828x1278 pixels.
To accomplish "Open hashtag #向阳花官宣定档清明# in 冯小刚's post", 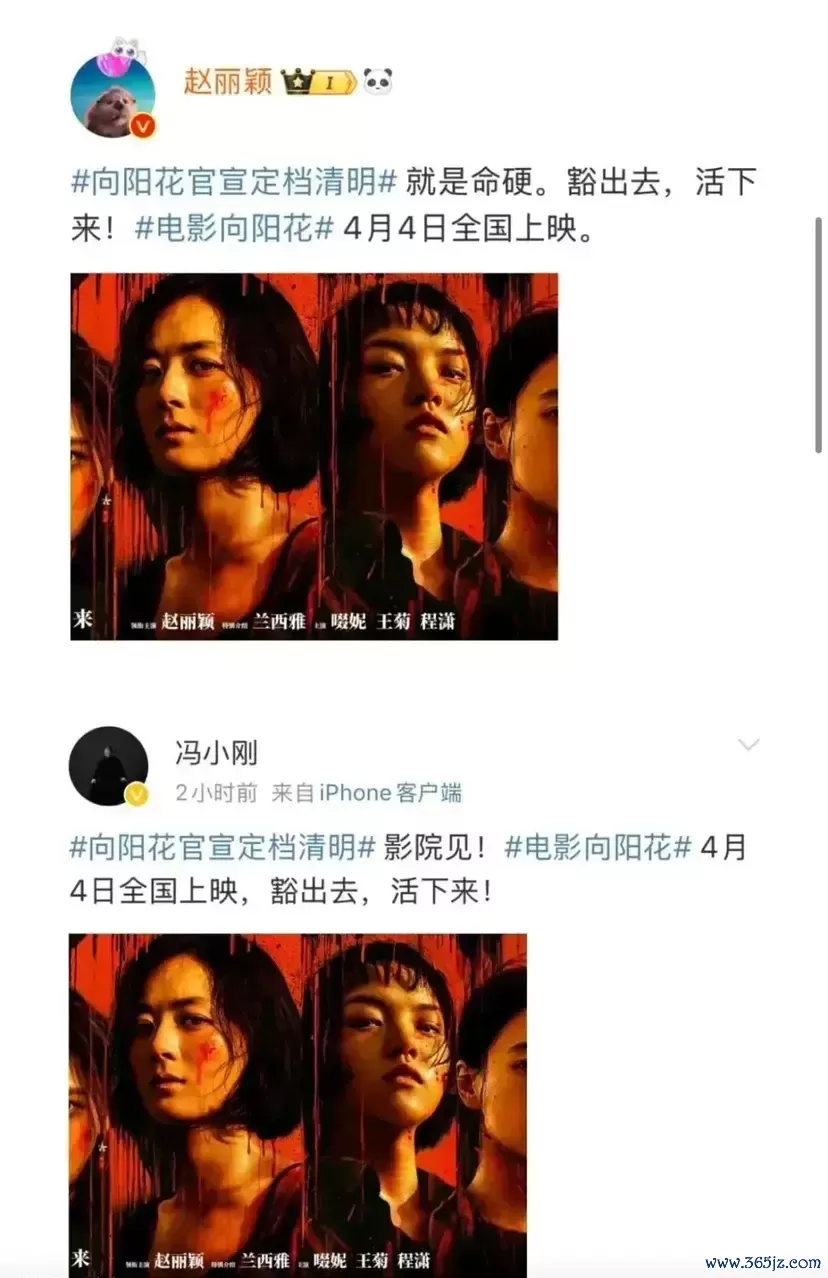I will click(x=222, y=848).
